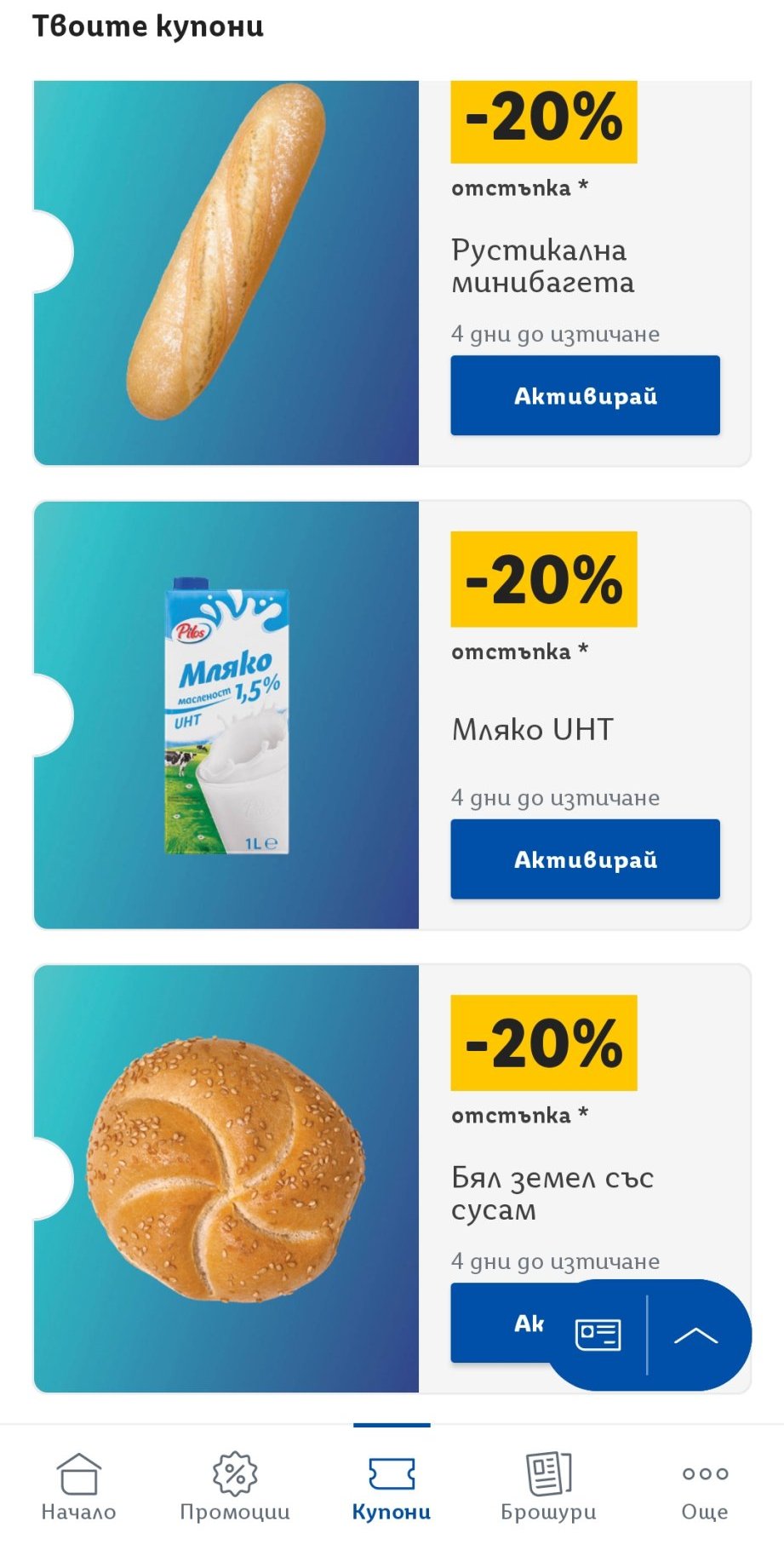Open the Брошури tab

[548, 1486]
